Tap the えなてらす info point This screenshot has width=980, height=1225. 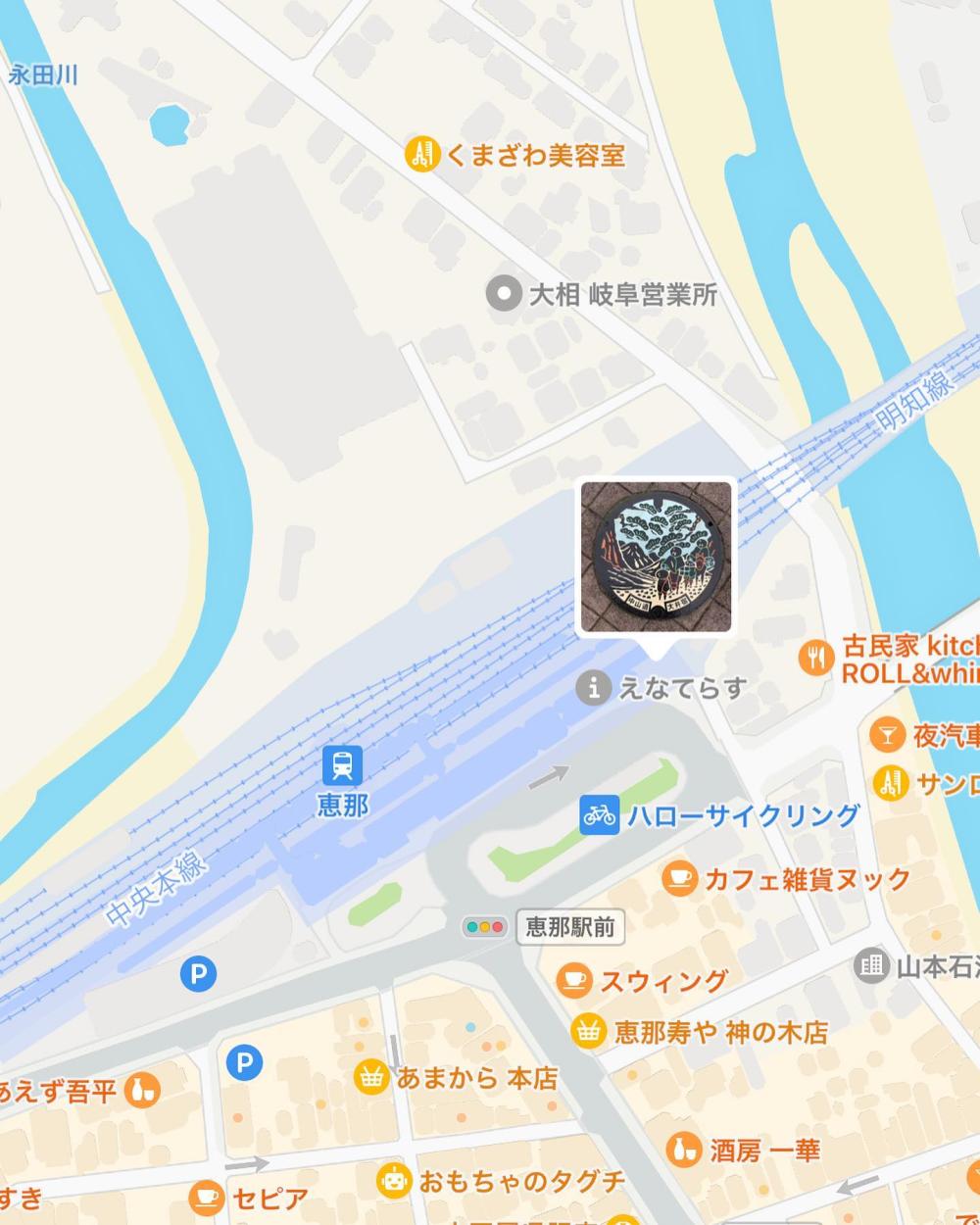point(593,688)
